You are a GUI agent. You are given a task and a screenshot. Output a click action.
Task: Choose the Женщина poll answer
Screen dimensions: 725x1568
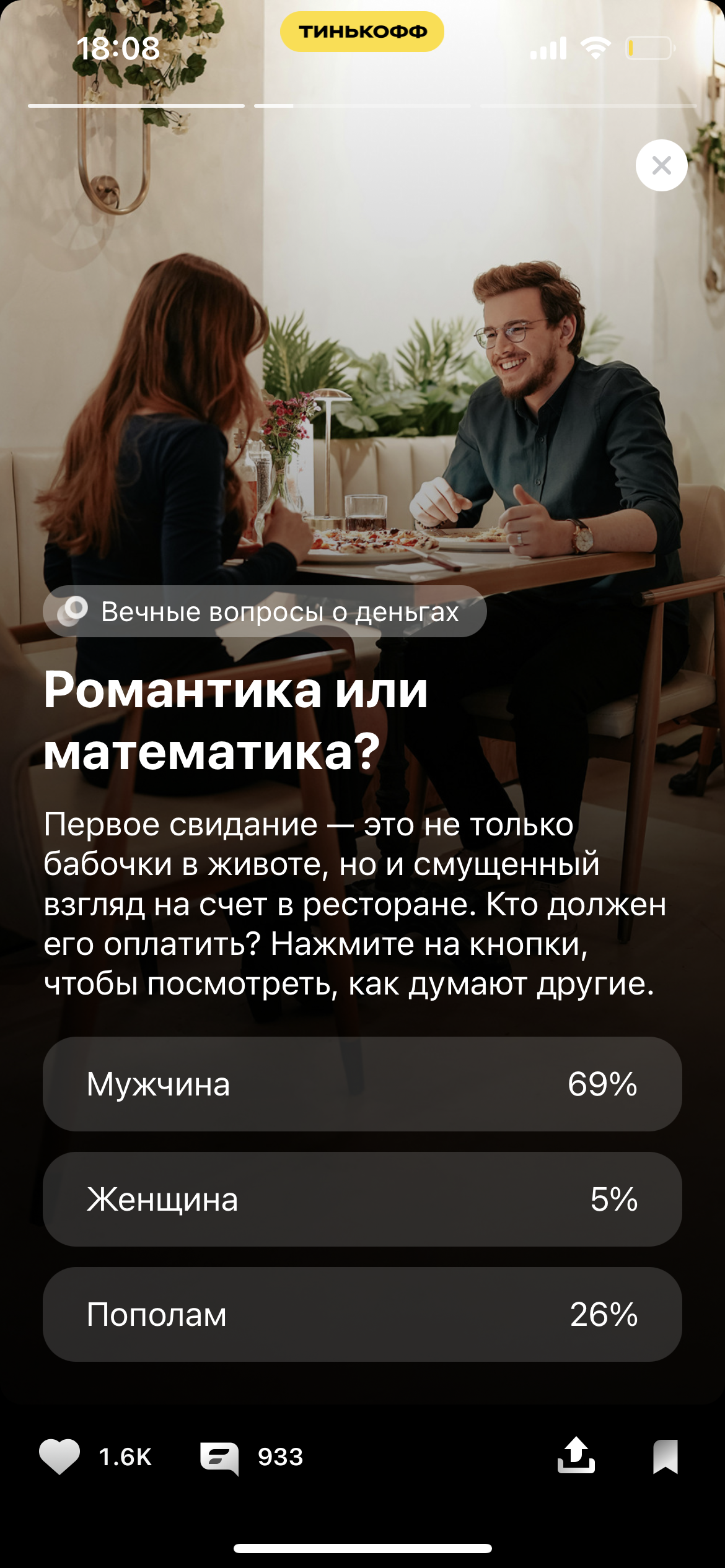click(x=362, y=1200)
